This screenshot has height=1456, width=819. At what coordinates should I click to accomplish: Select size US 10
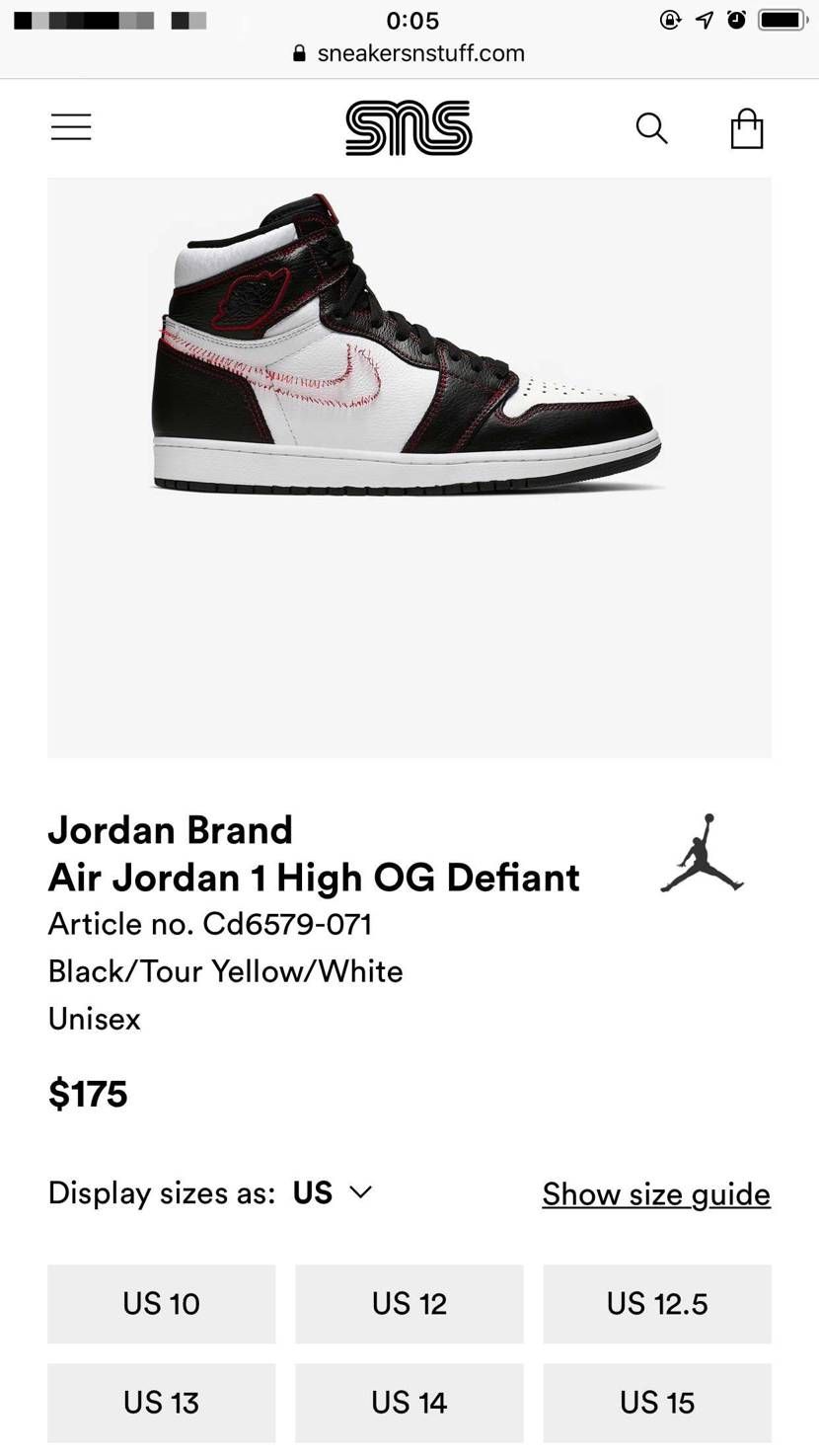pyautogui.click(x=162, y=1304)
